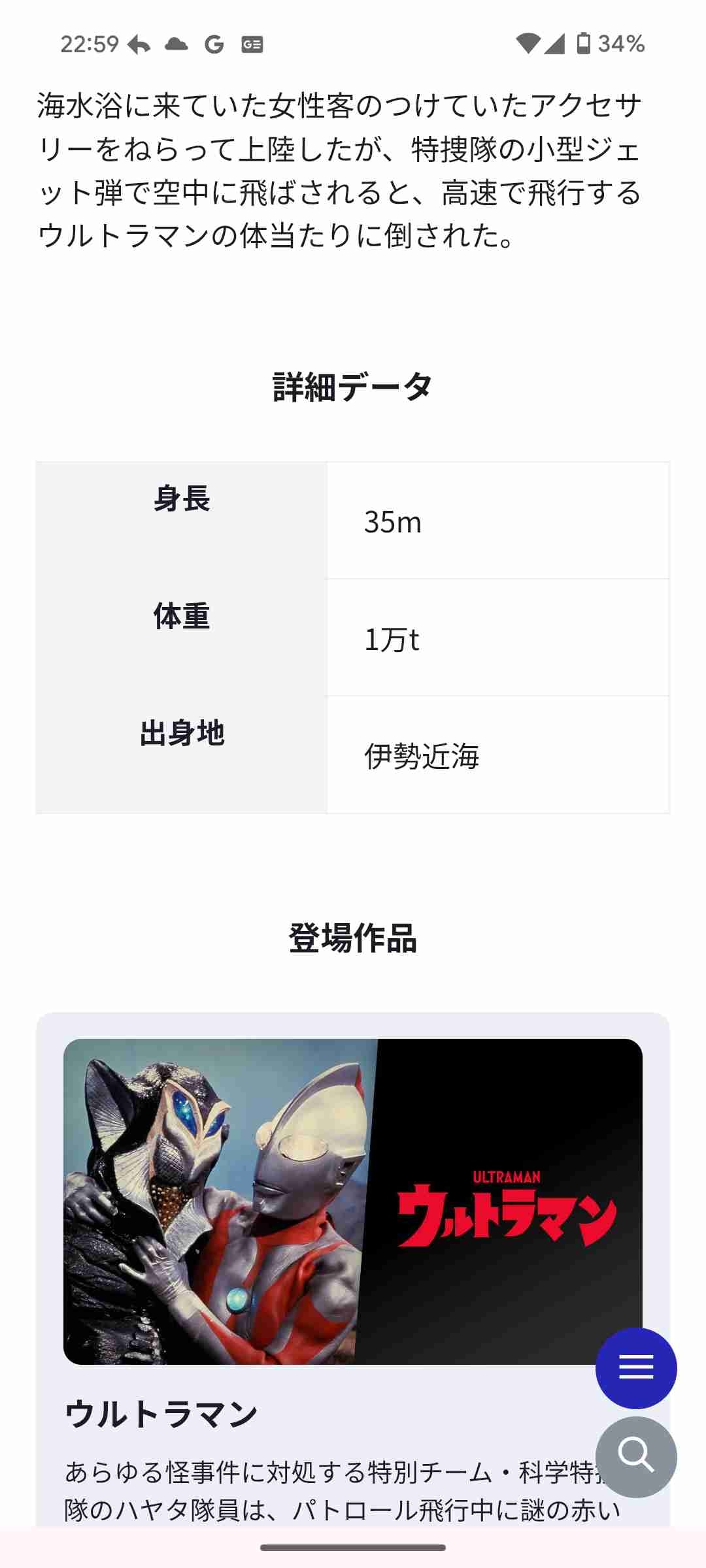Tap the floating search button
The width and height of the screenshot is (706, 1568).
click(x=635, y=1456)
